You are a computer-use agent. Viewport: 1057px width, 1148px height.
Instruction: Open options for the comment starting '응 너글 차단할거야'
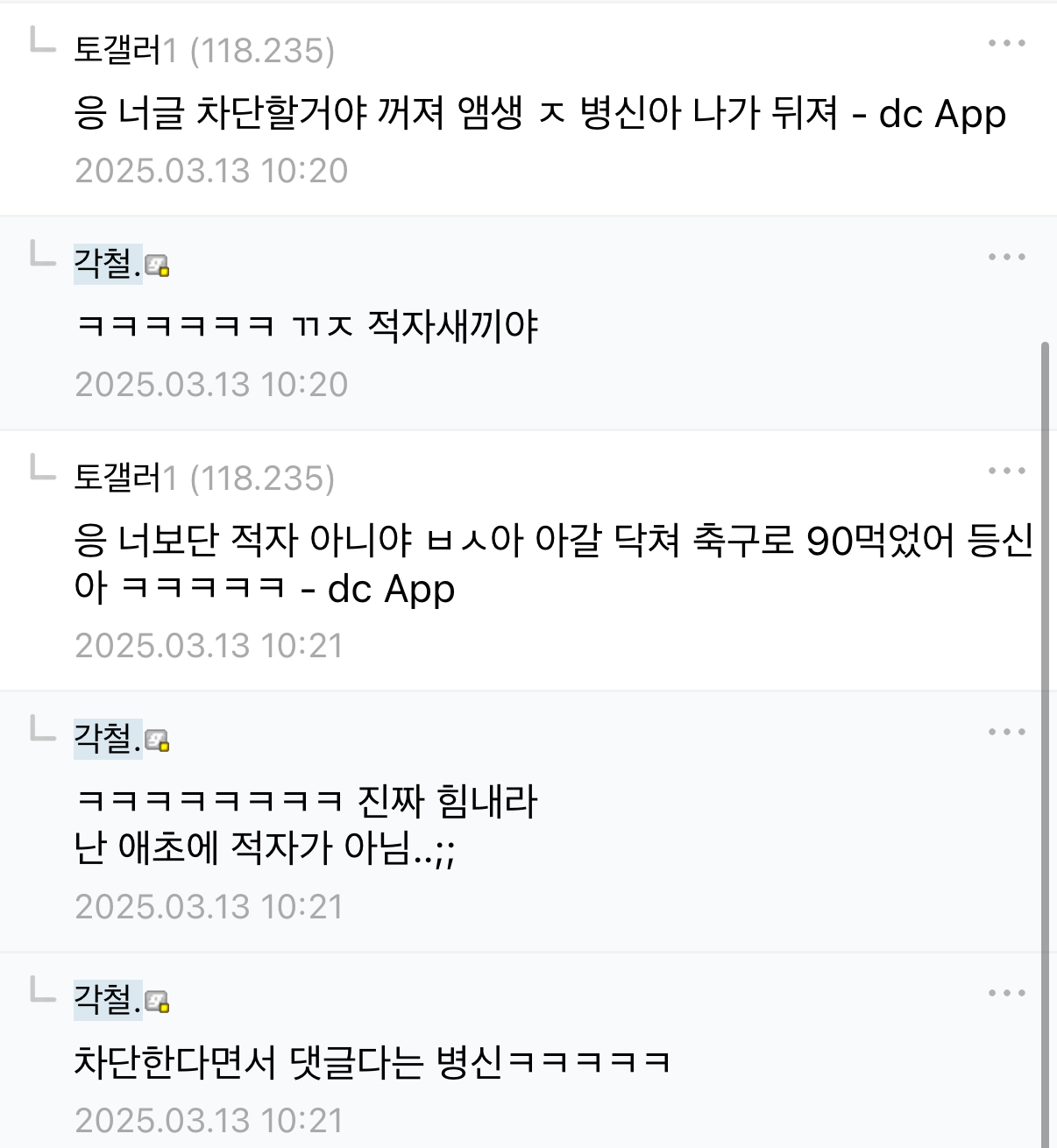coord(1006,43)
